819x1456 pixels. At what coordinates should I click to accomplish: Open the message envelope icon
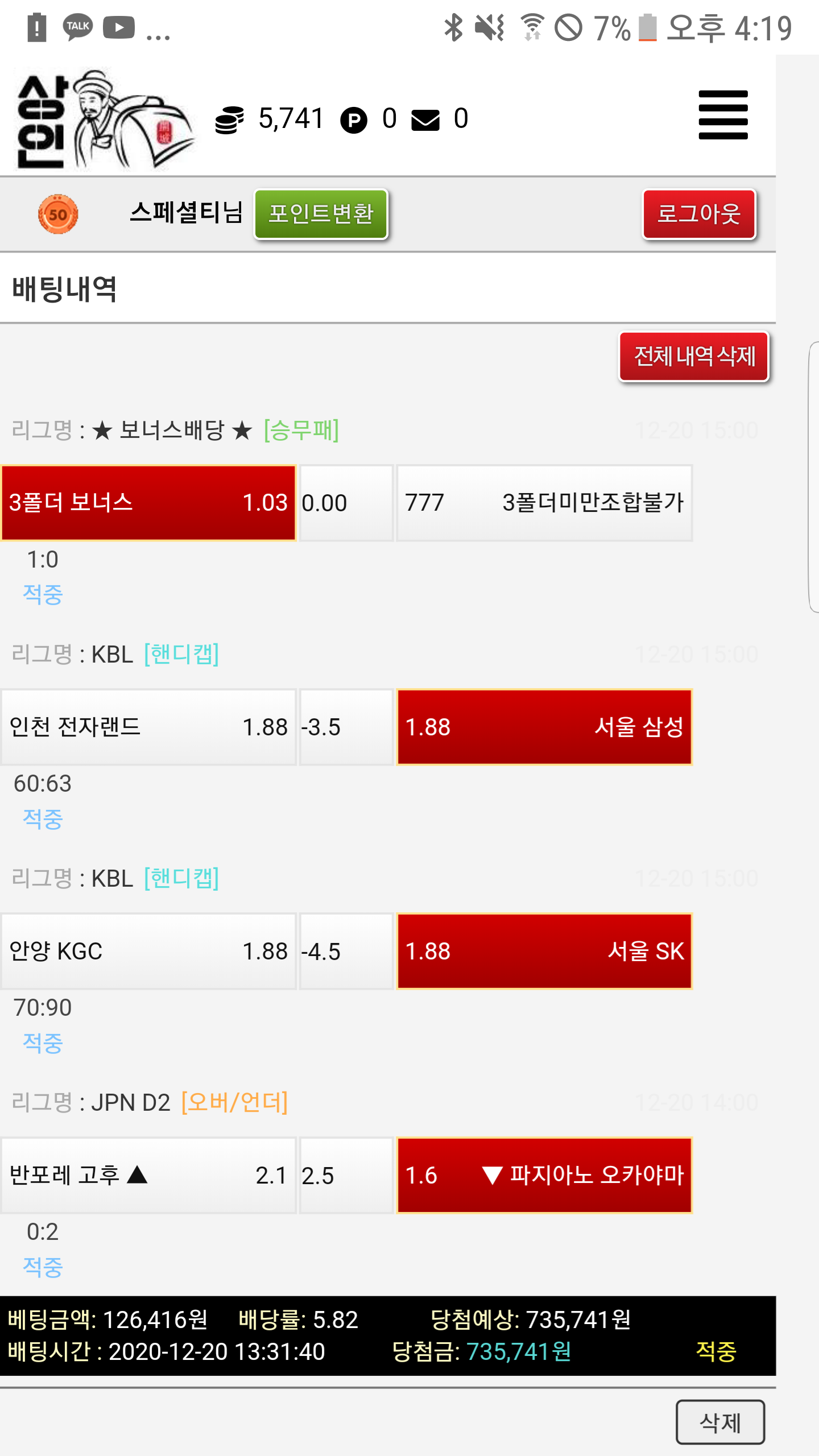click(425, 120)
